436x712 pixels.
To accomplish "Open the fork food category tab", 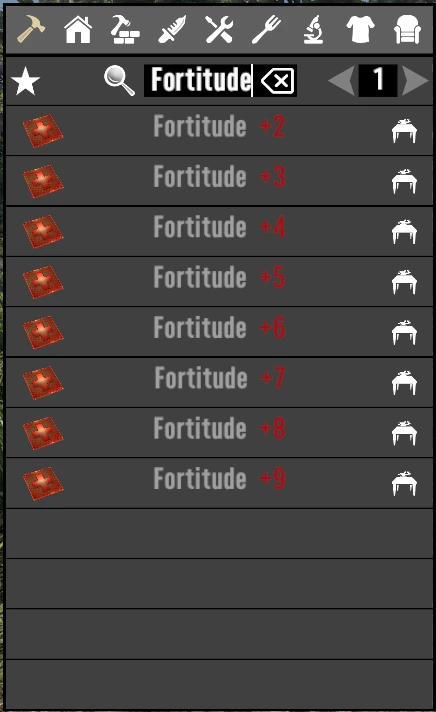I will coord(266,30).
